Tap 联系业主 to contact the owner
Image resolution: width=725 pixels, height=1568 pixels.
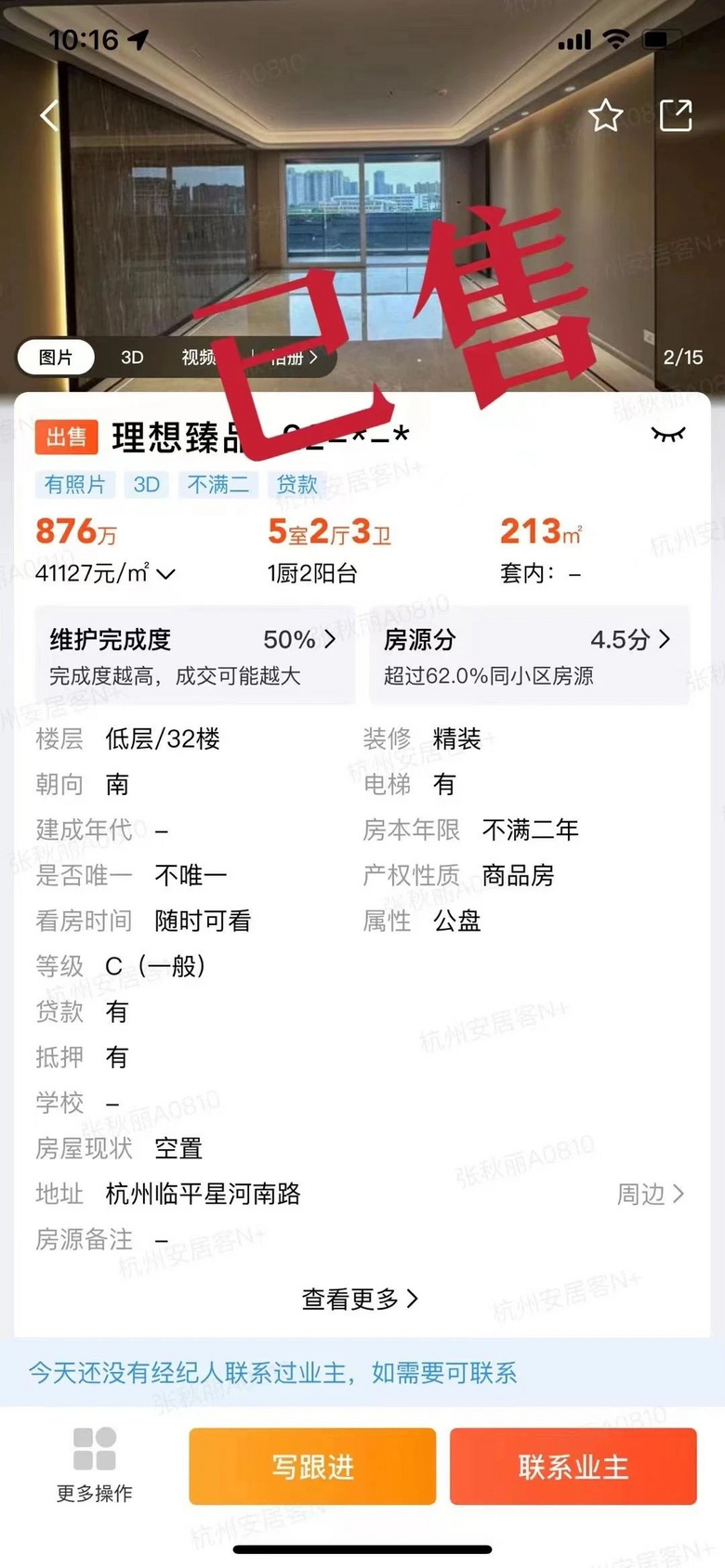point(573,1467)
